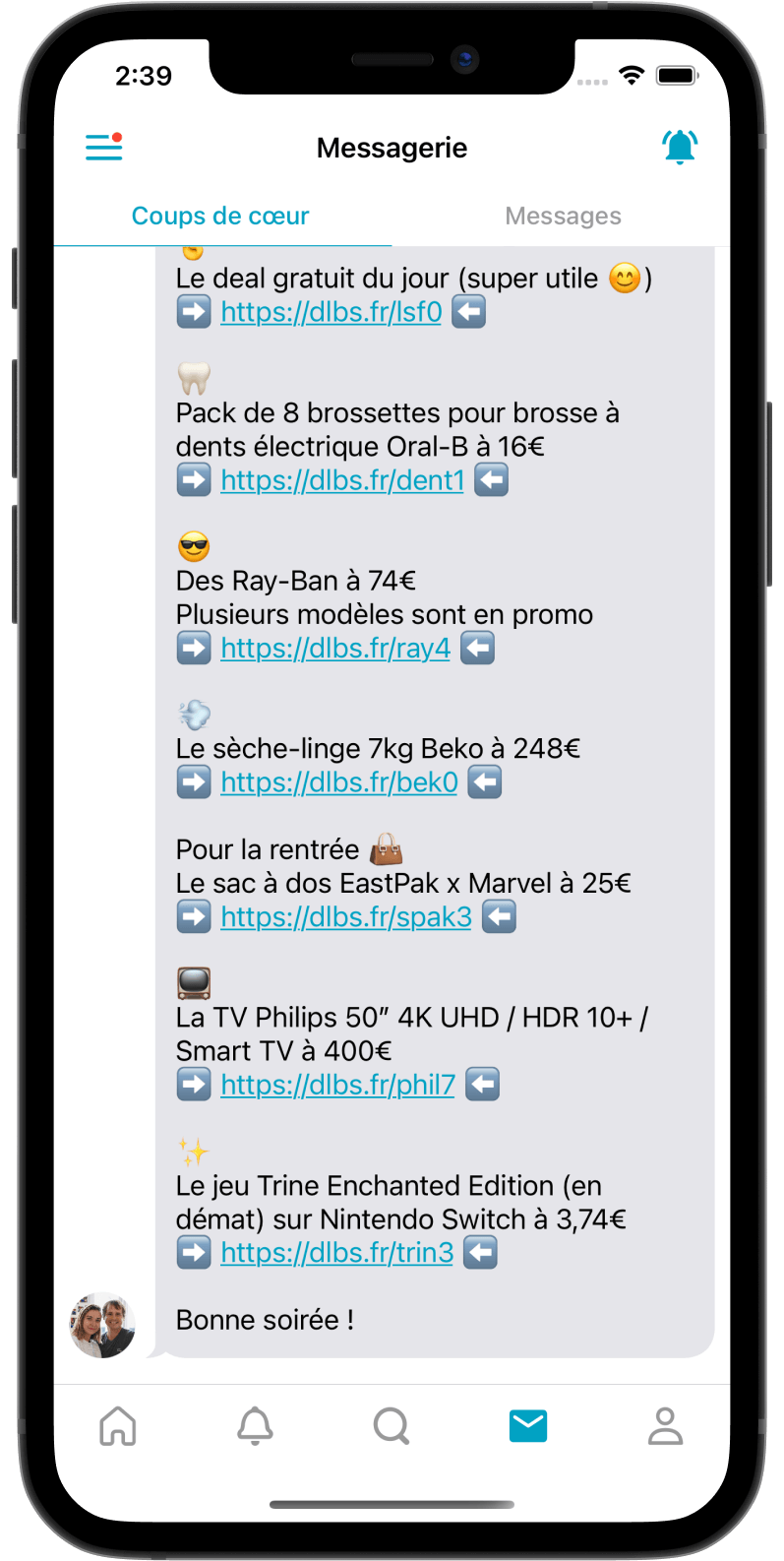Follow the Oral-B link dlbs.fr/dent1
The image size is (784, 1561).
[x=342, y=480]
